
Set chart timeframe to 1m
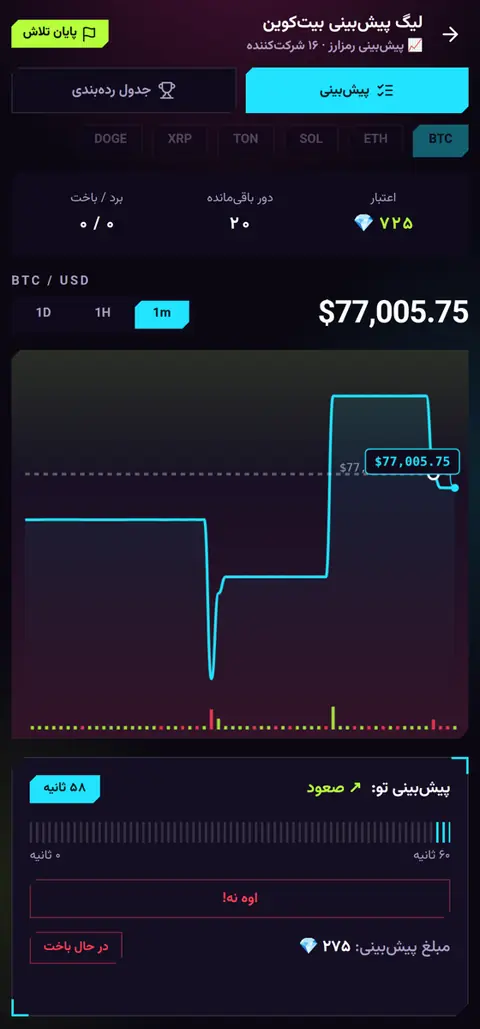click(162, 313)
